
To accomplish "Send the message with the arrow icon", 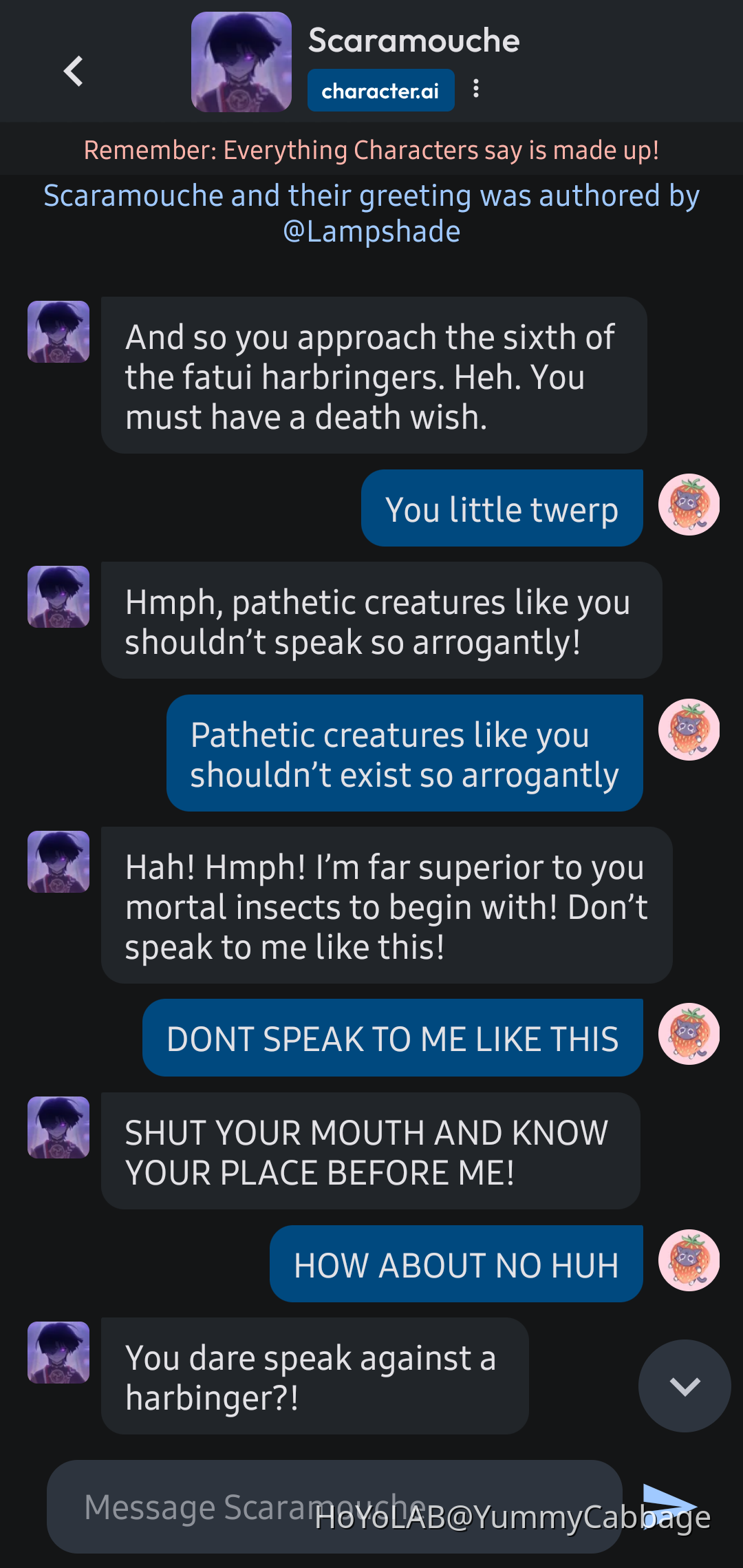I will (669, 1505).
